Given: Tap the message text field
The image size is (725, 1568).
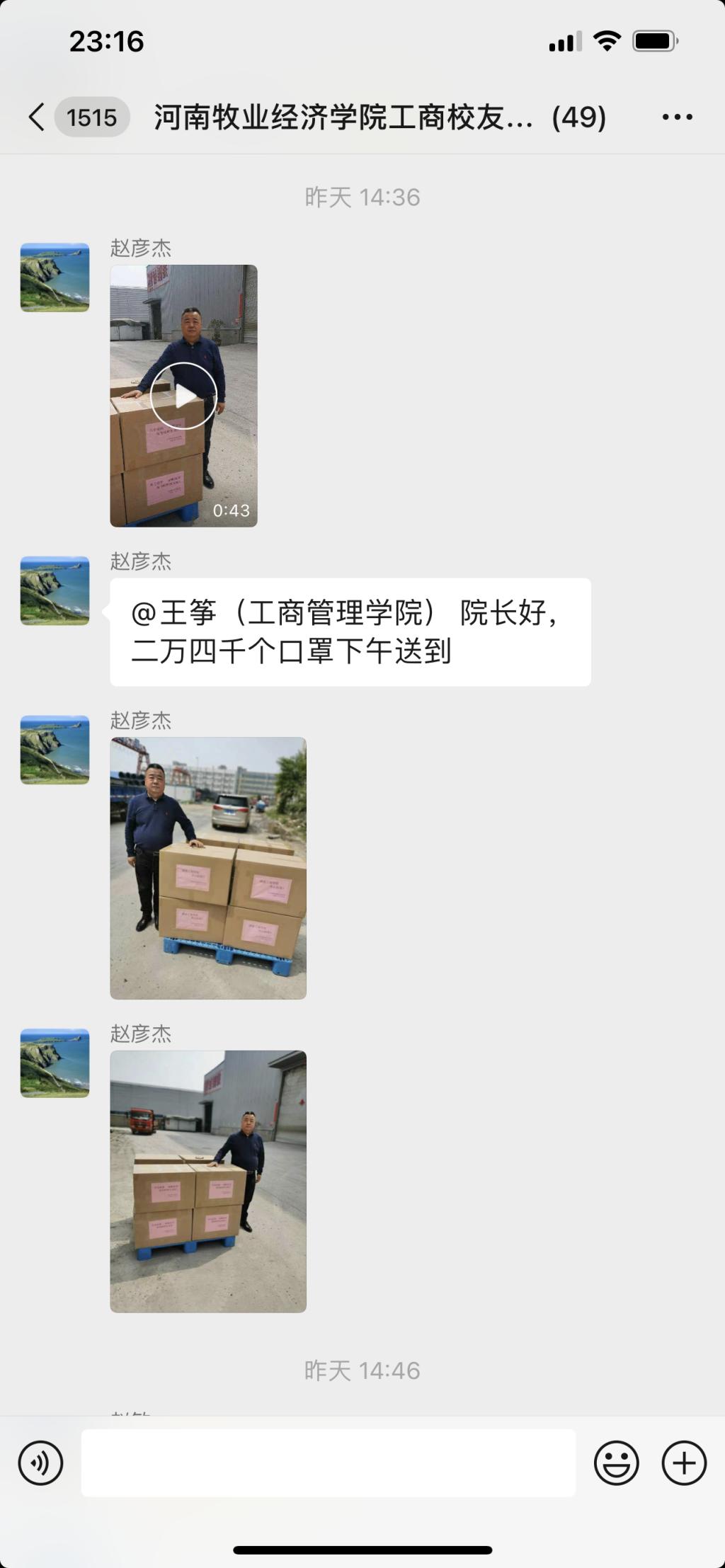Looking at the screenshot, I should click(328, 1463).
